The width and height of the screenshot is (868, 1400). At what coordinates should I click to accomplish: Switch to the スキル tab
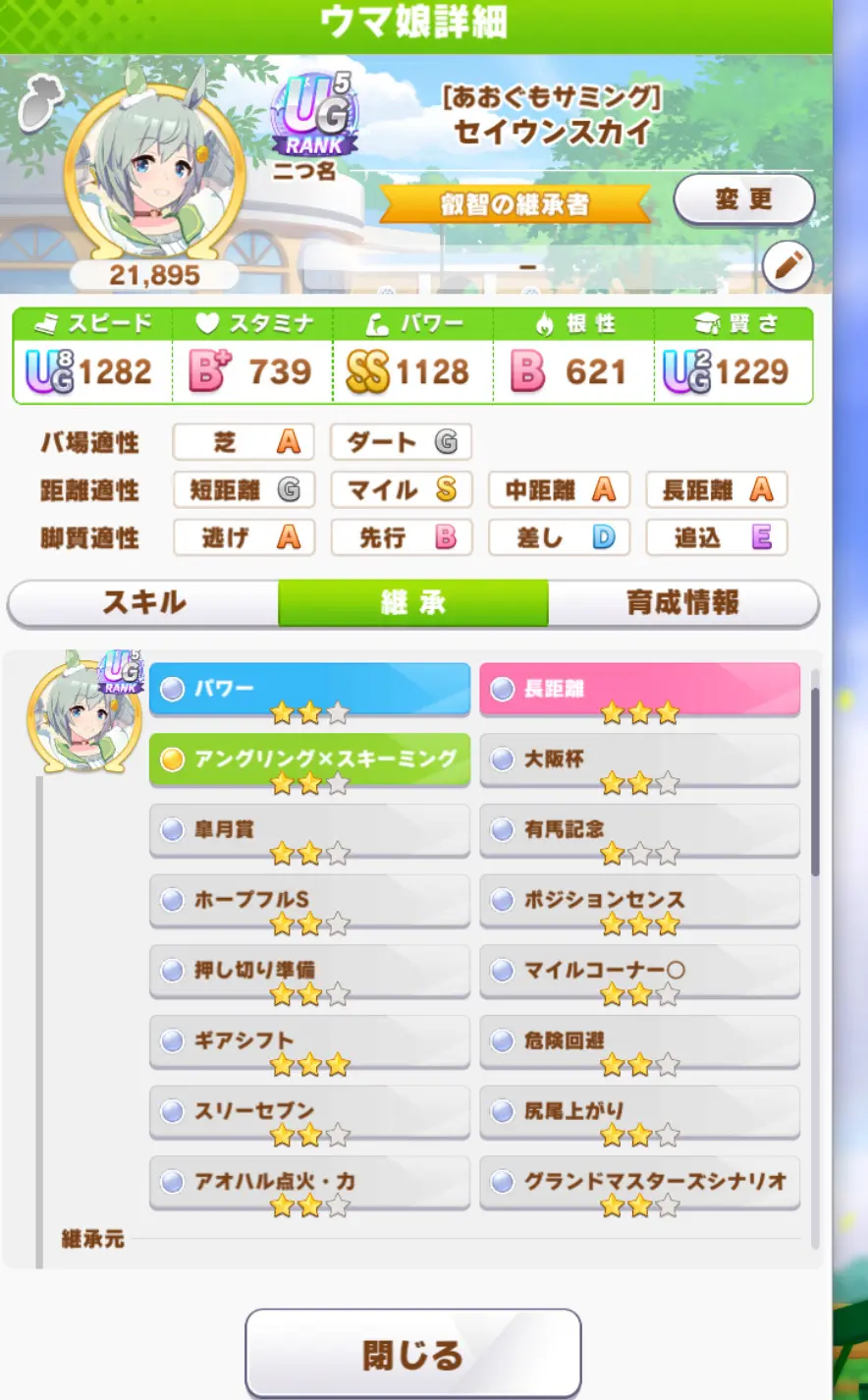(x=143, y=602)
